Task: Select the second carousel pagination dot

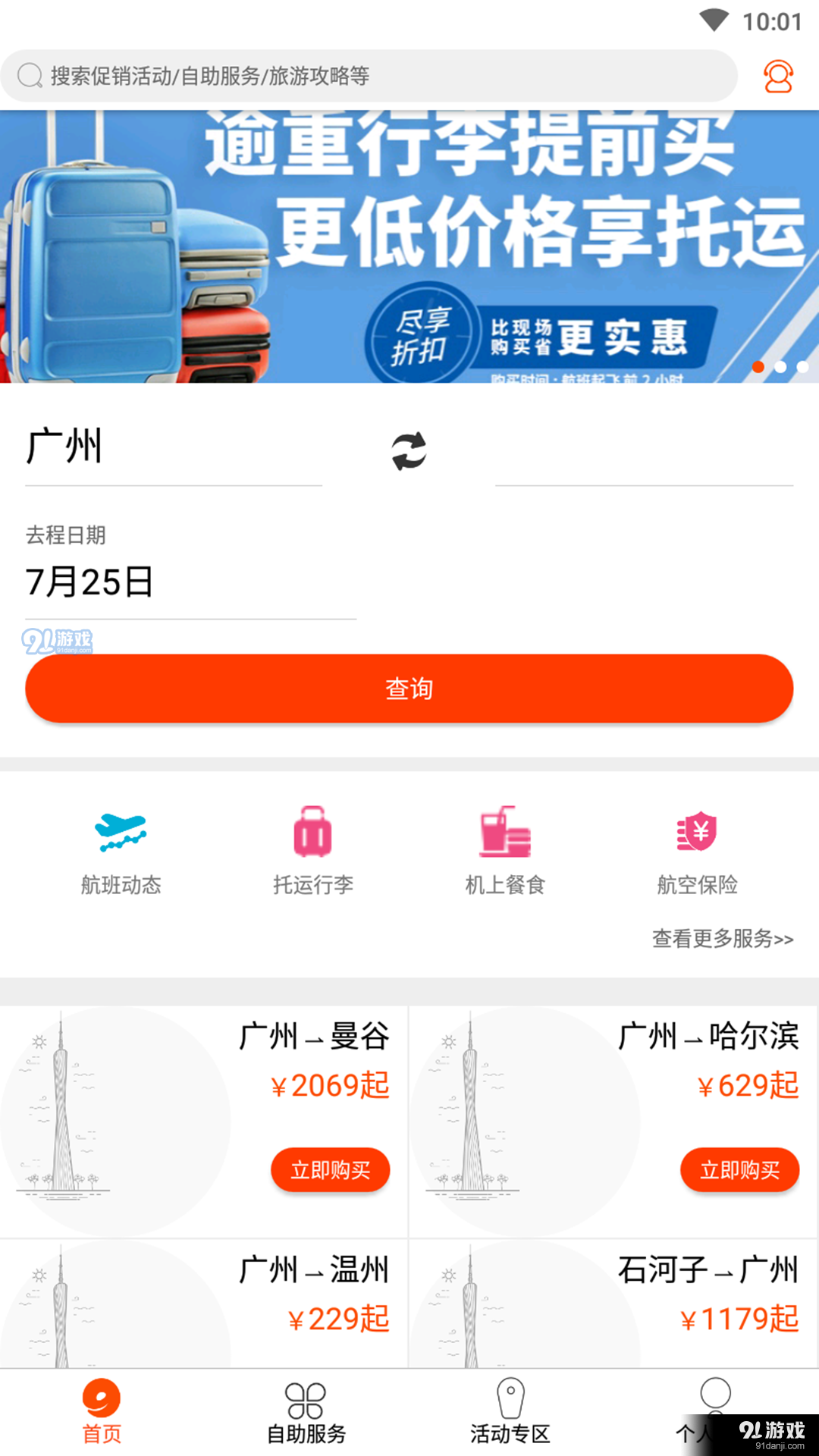Action: coord(780,367)
